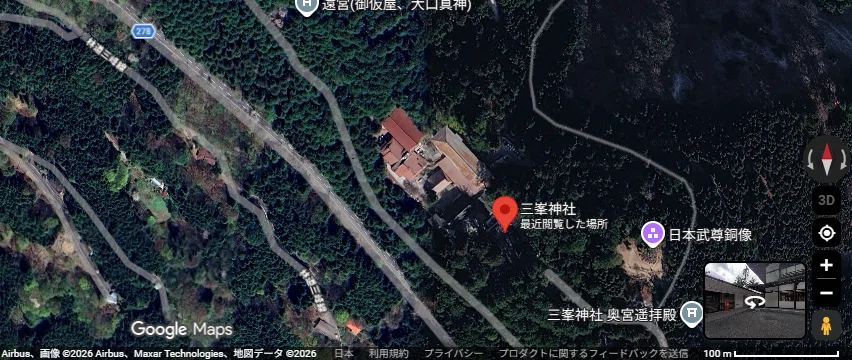The width and height of the screenshot is (852, 360).
Task: Switch the map to 3D view
Action: pyautogui.click(x=826, y=200)
